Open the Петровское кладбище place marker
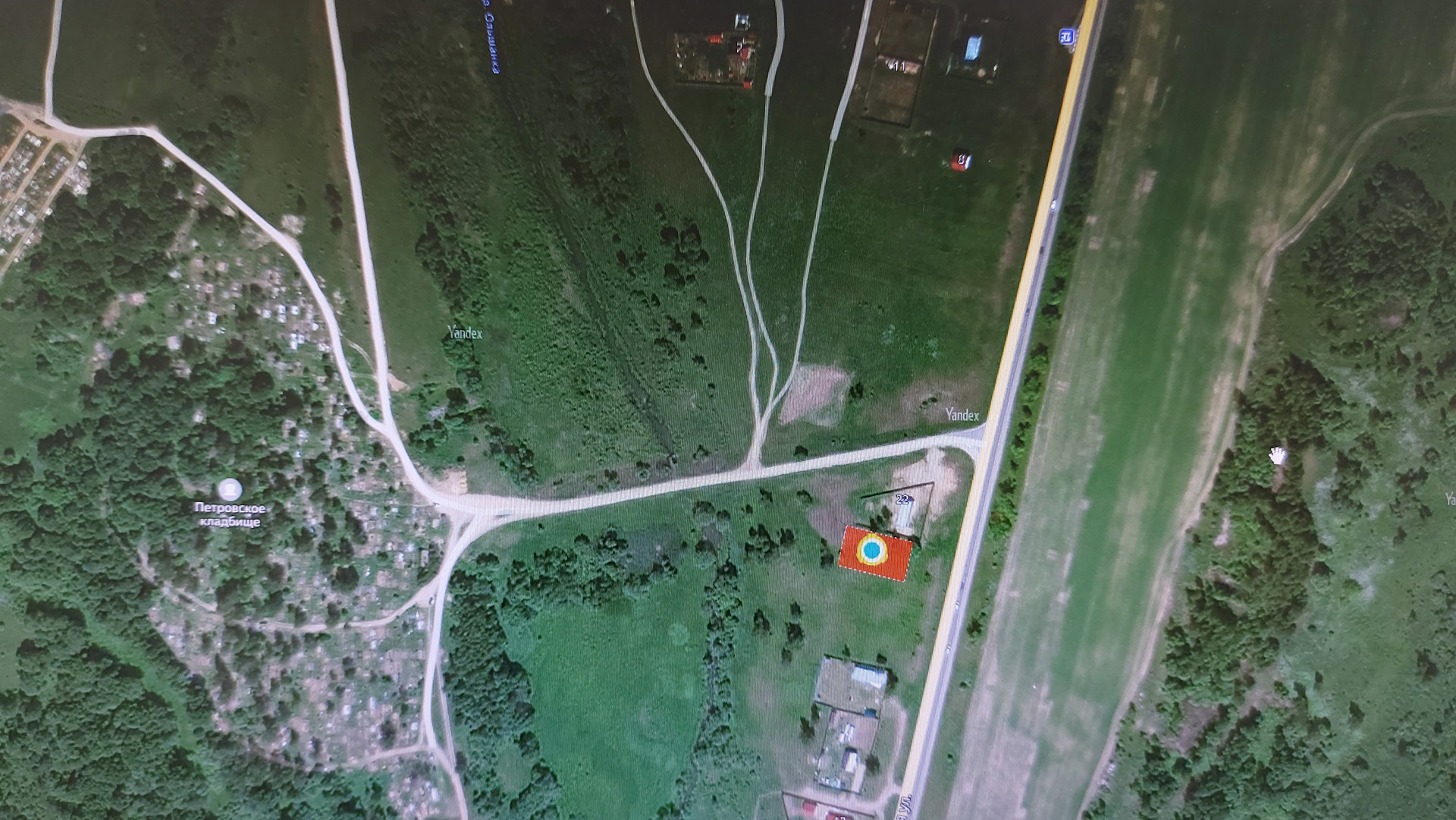Image resolution: width=1456 pixels, height=820 pixels. (229, 488)
